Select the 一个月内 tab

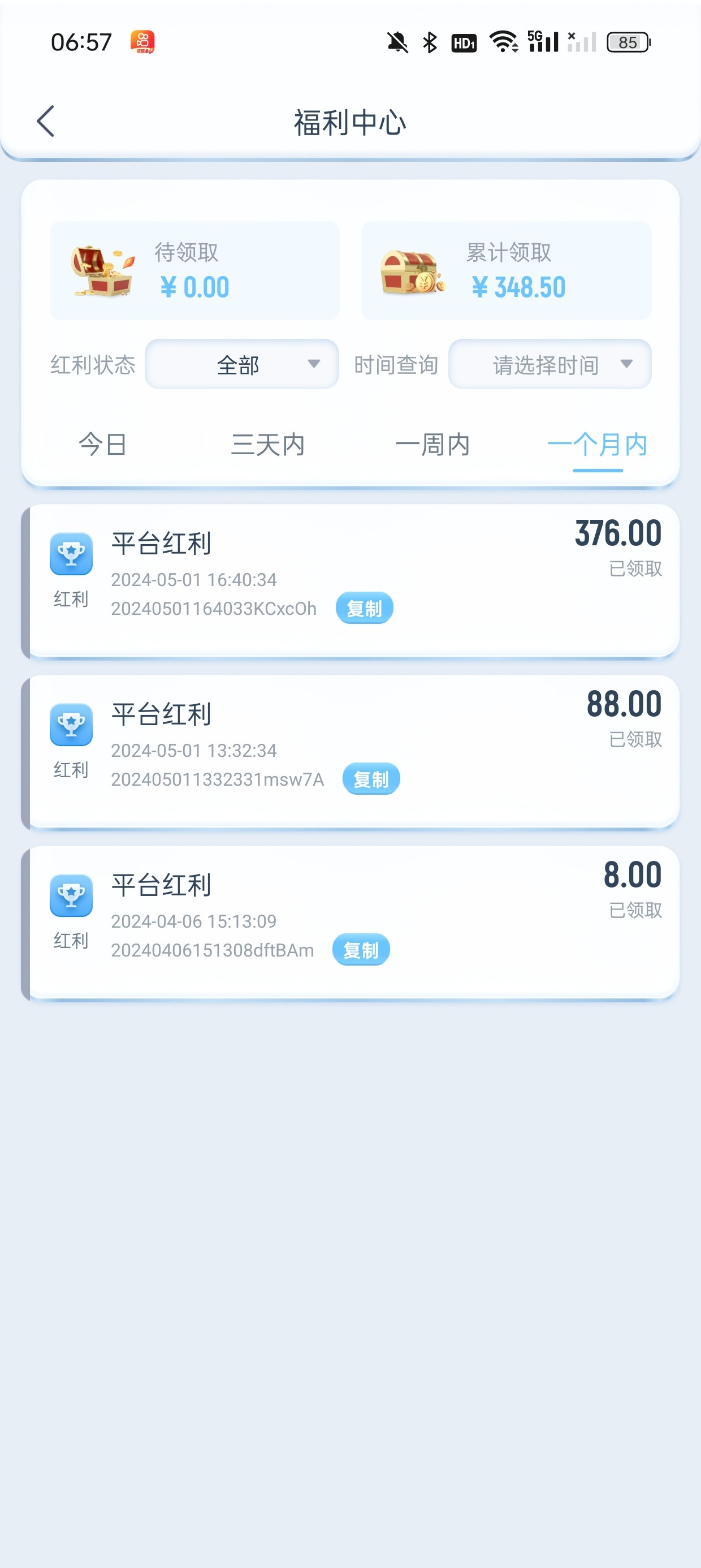598,445
